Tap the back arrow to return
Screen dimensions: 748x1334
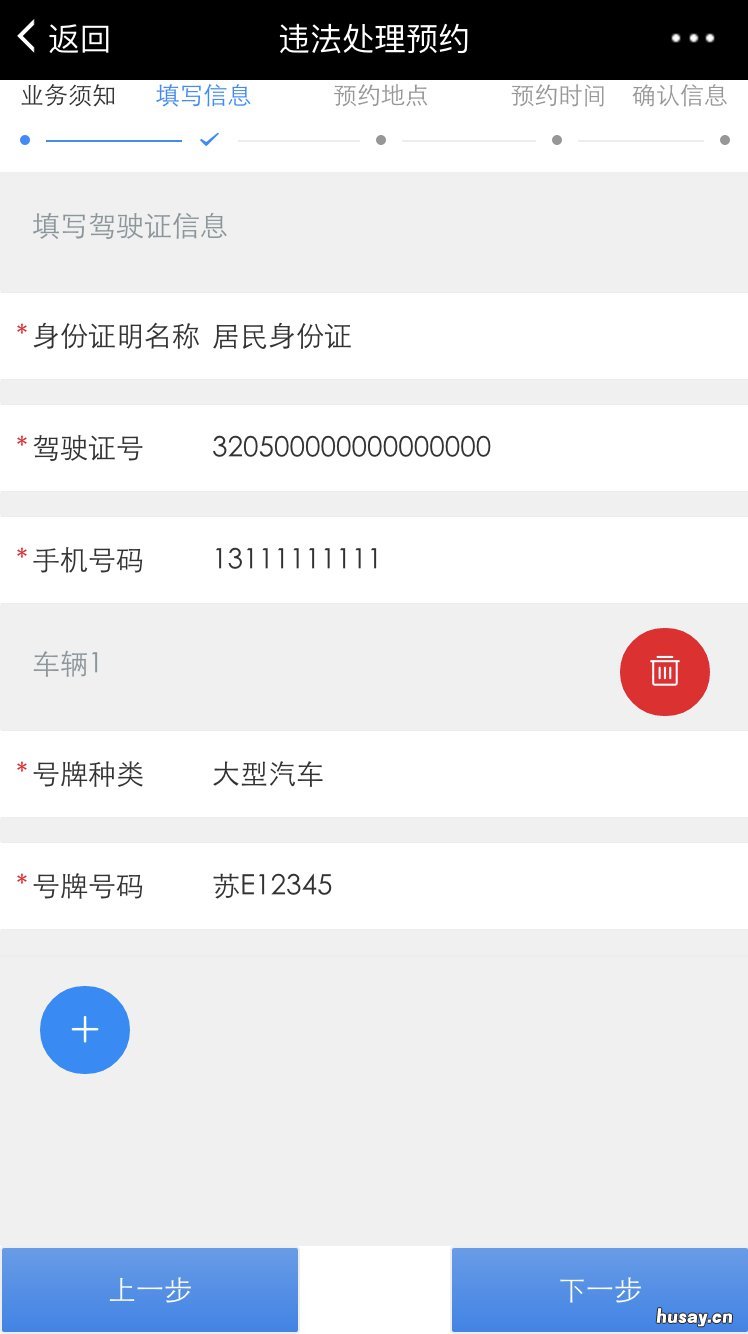(x=27, y=38)
